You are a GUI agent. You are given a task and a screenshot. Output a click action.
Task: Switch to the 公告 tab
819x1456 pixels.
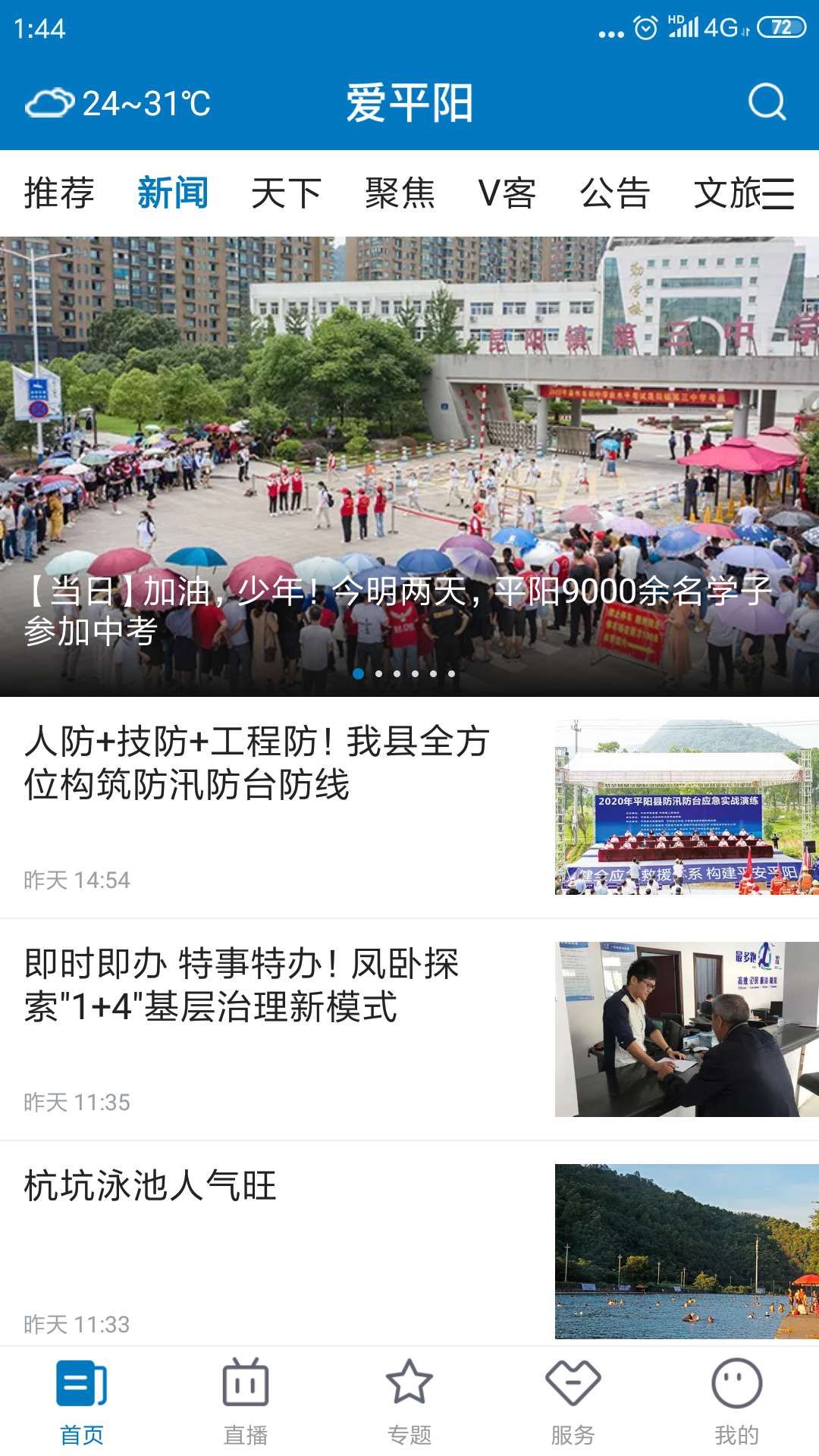click(615, 193)
